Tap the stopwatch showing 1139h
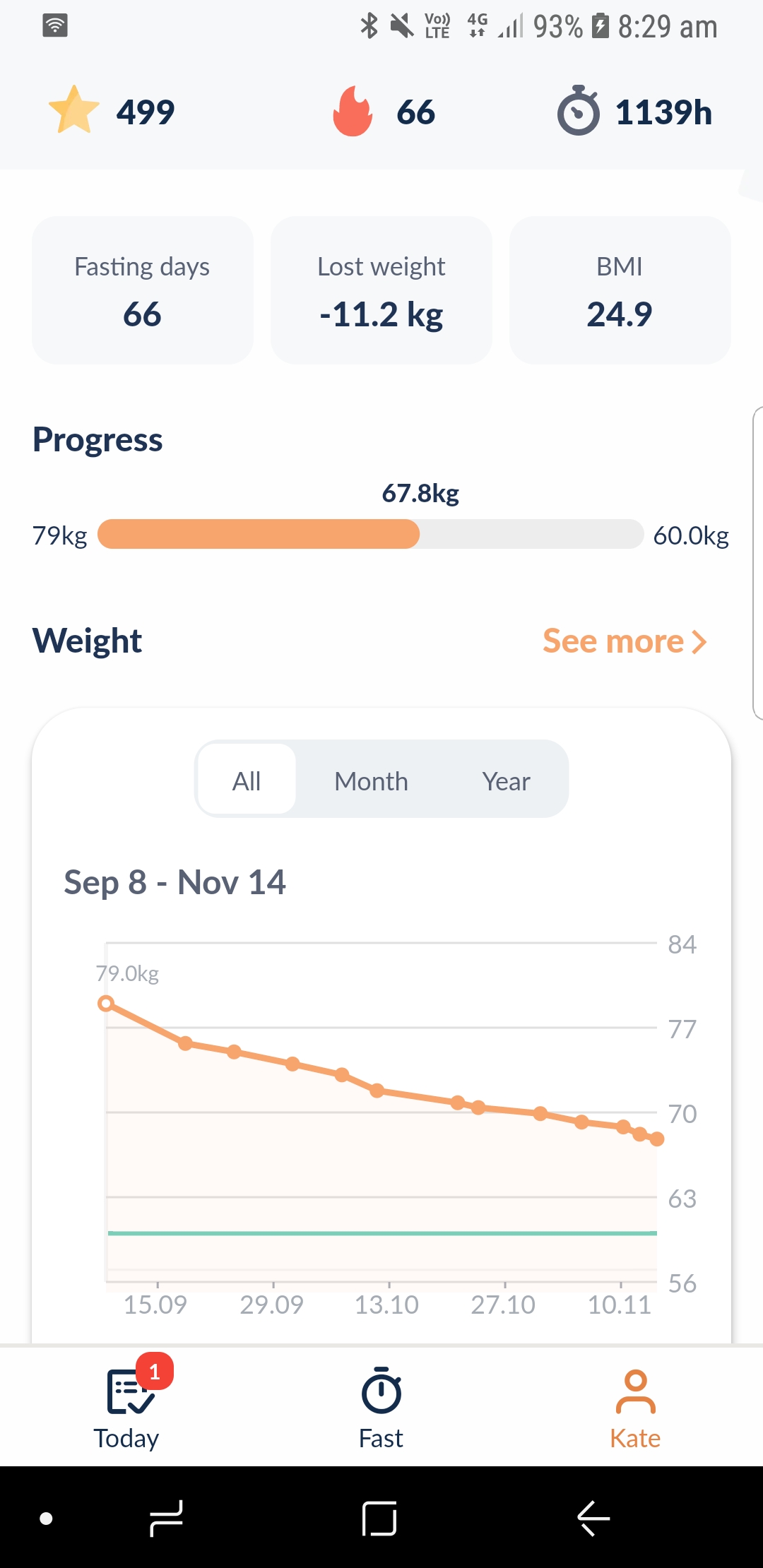This screenshot has height=1568, width=763. click(x=579, y=111)
